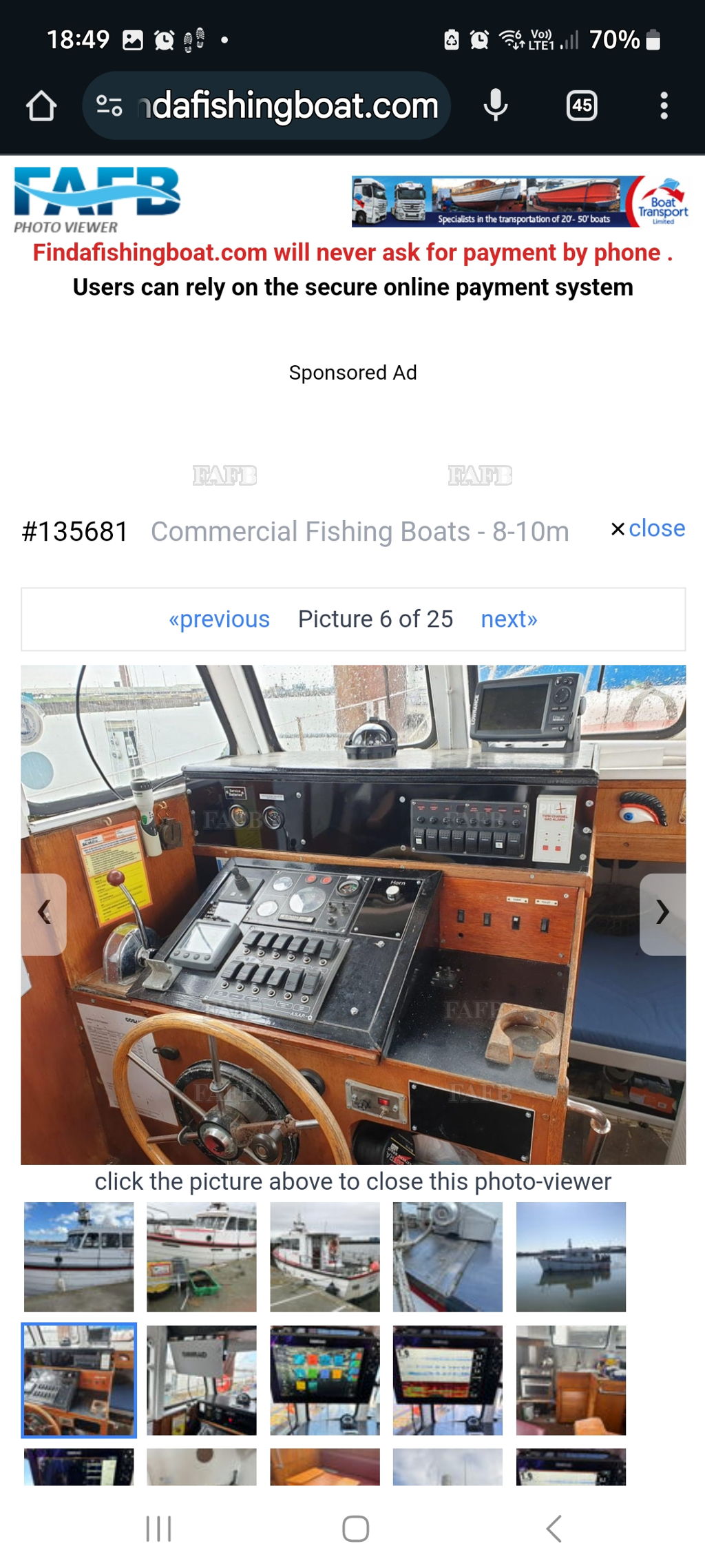Tap the findafishingboat.com address bar
705x1568 pixels.
[289, 106]
